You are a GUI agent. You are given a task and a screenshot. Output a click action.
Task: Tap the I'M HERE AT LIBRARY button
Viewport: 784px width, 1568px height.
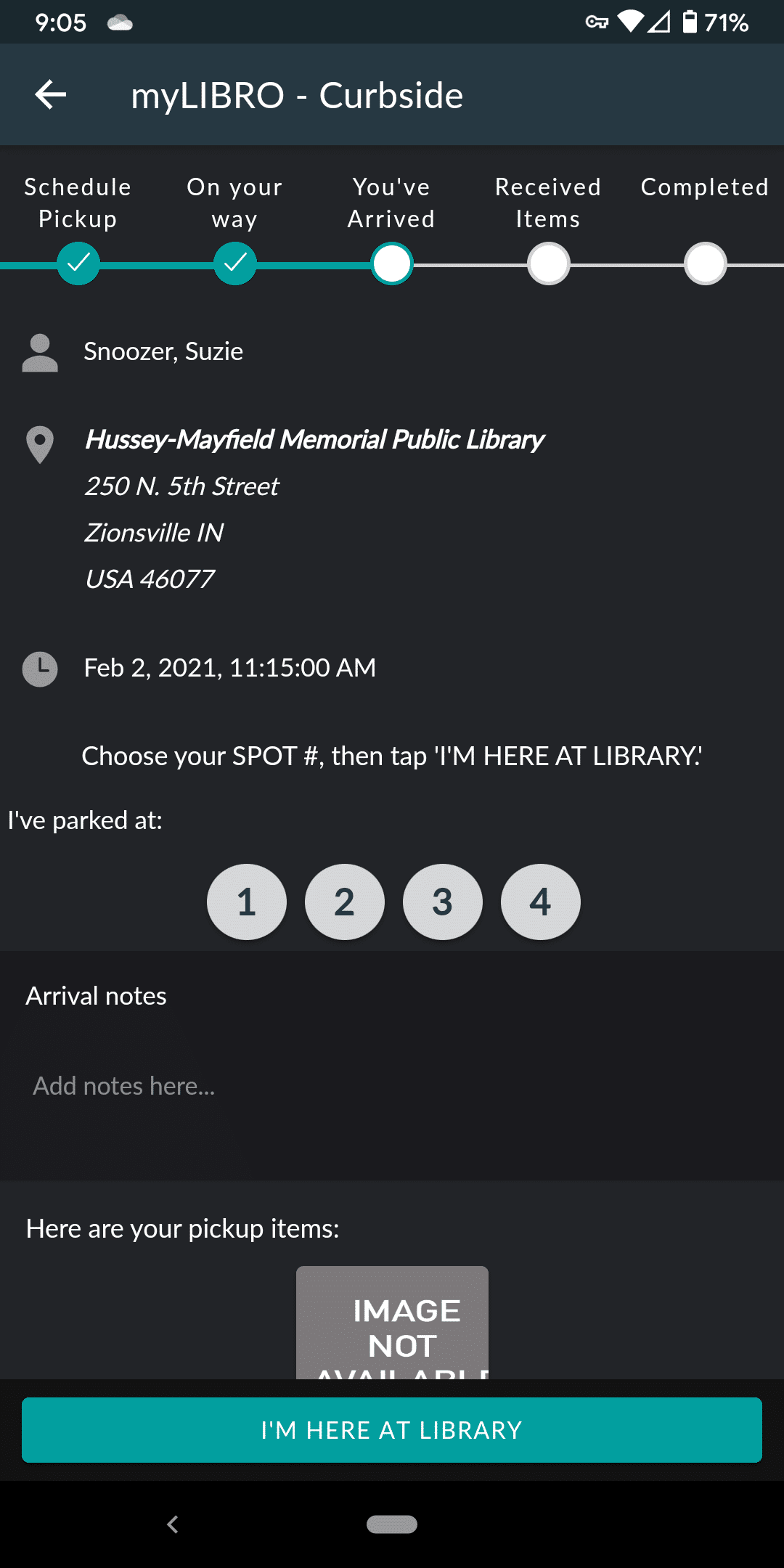pyautogui.click(x=392, y=1430)
